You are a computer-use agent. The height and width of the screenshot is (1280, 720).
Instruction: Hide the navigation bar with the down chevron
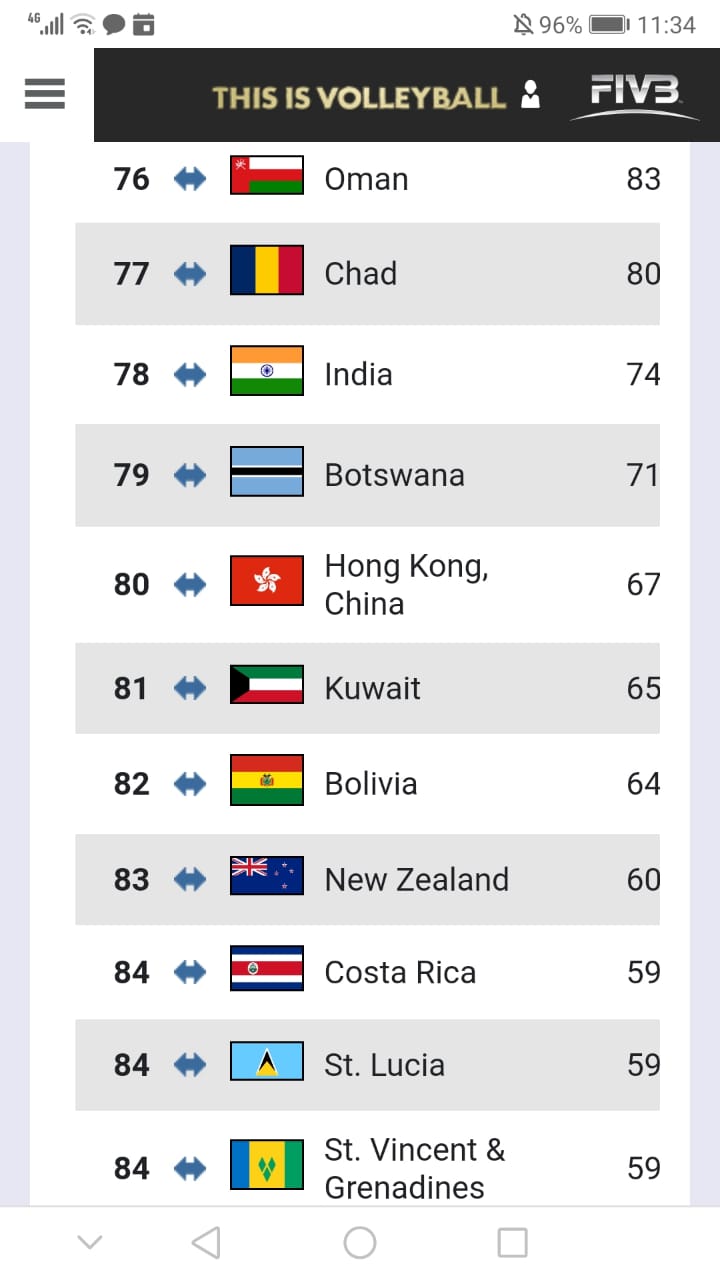pos(90,1243)
